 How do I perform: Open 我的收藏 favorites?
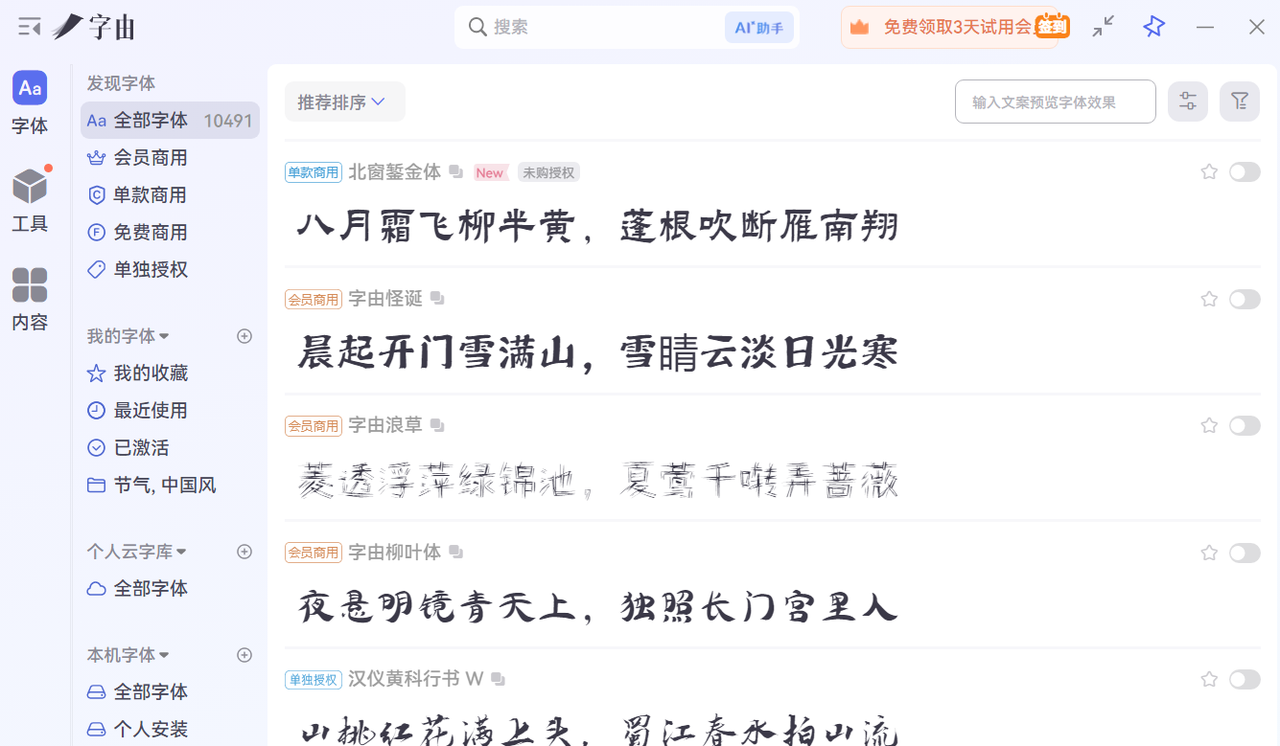tap(150, 374)
